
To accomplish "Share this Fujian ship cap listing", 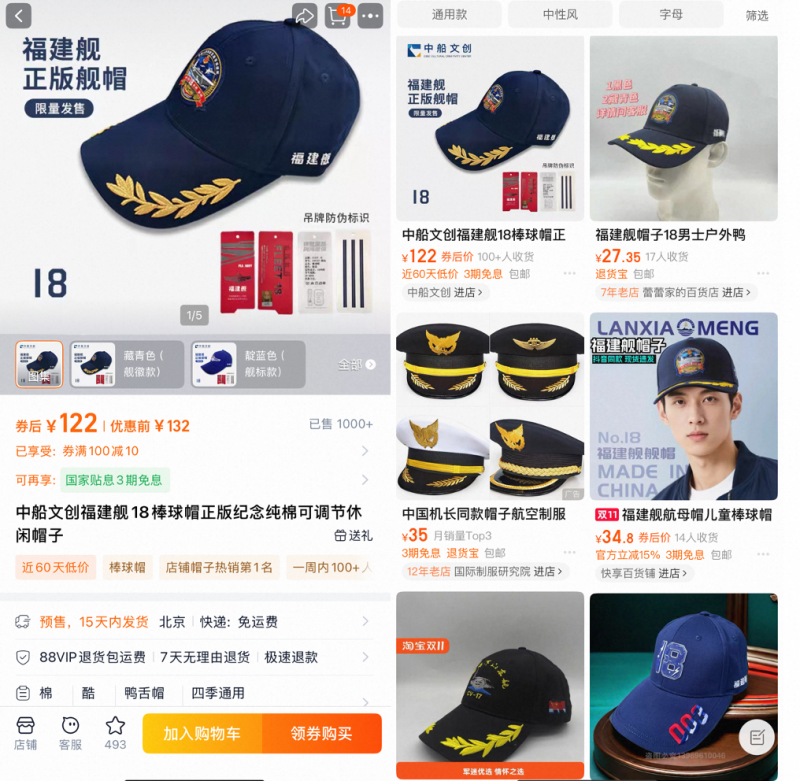I will click(303, 15).
